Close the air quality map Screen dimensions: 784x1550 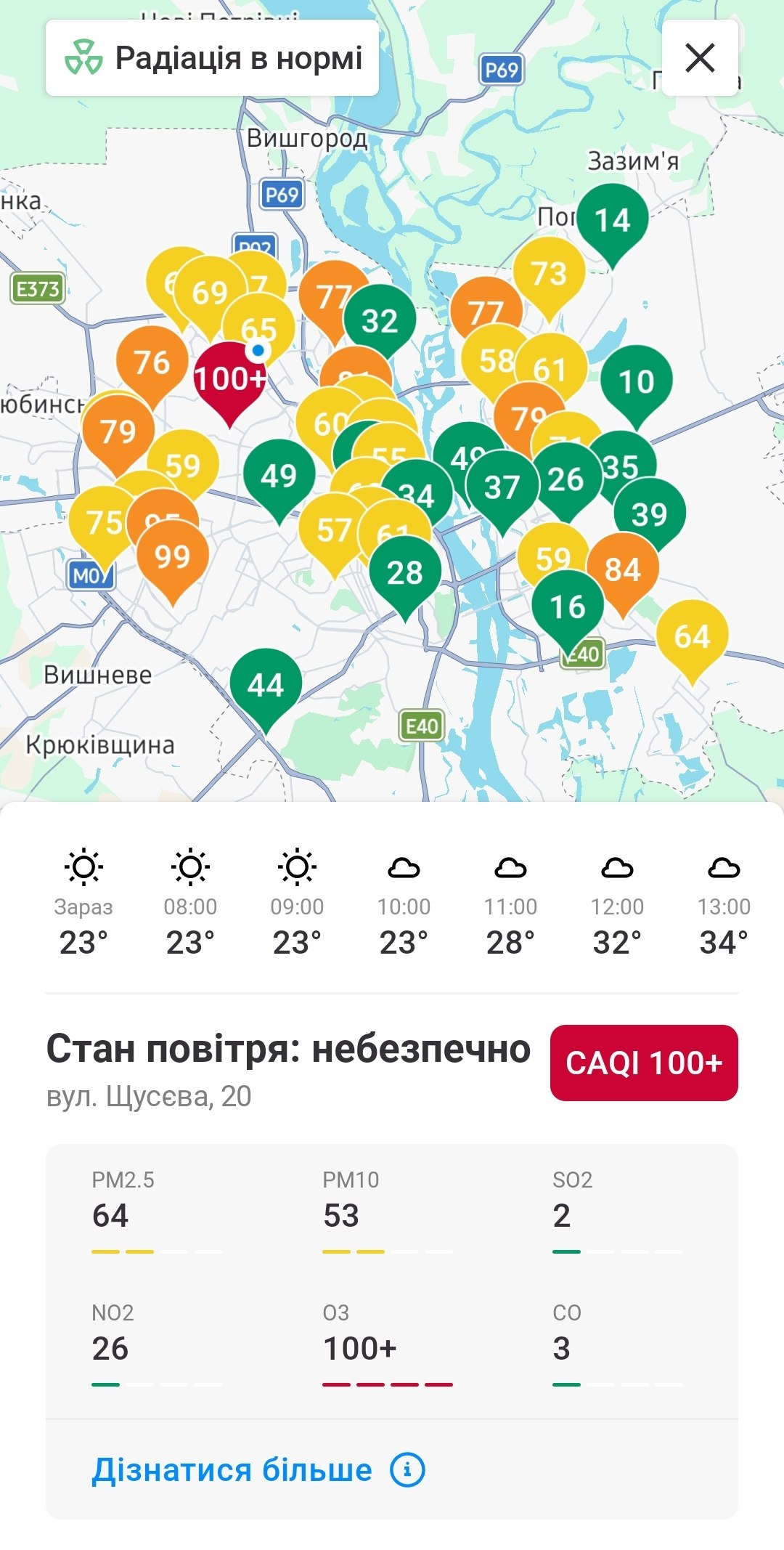700,58
